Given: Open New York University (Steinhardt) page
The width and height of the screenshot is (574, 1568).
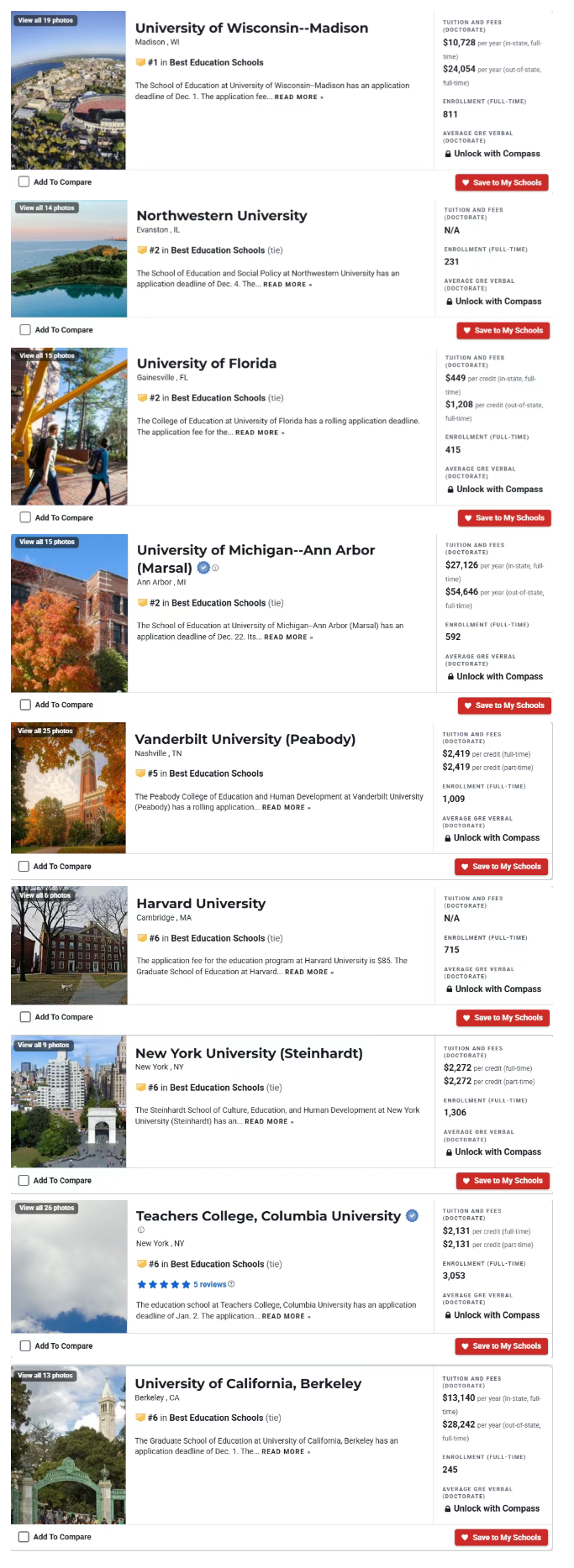Looking at the screenshot, I should 249,1053.
